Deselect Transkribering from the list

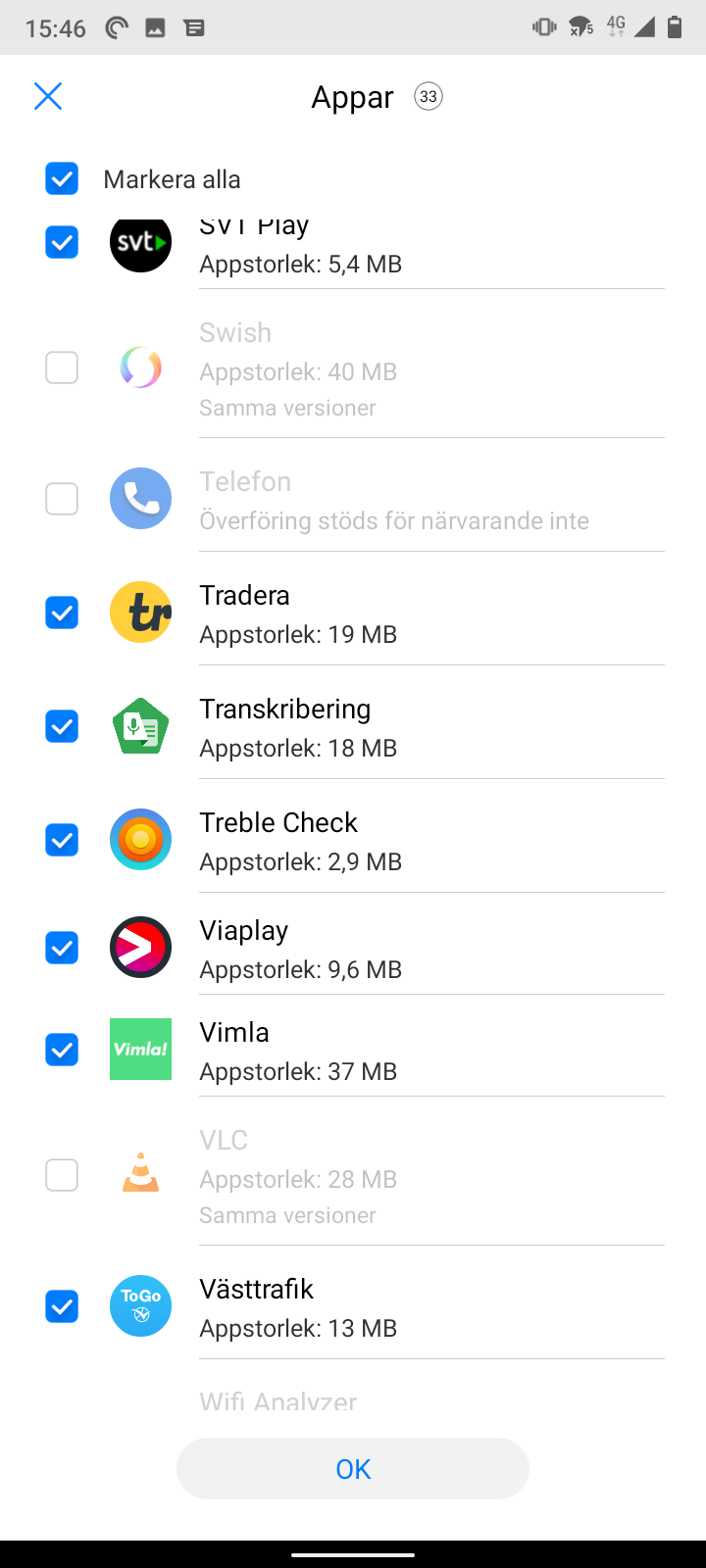click(x=62, y=726)
